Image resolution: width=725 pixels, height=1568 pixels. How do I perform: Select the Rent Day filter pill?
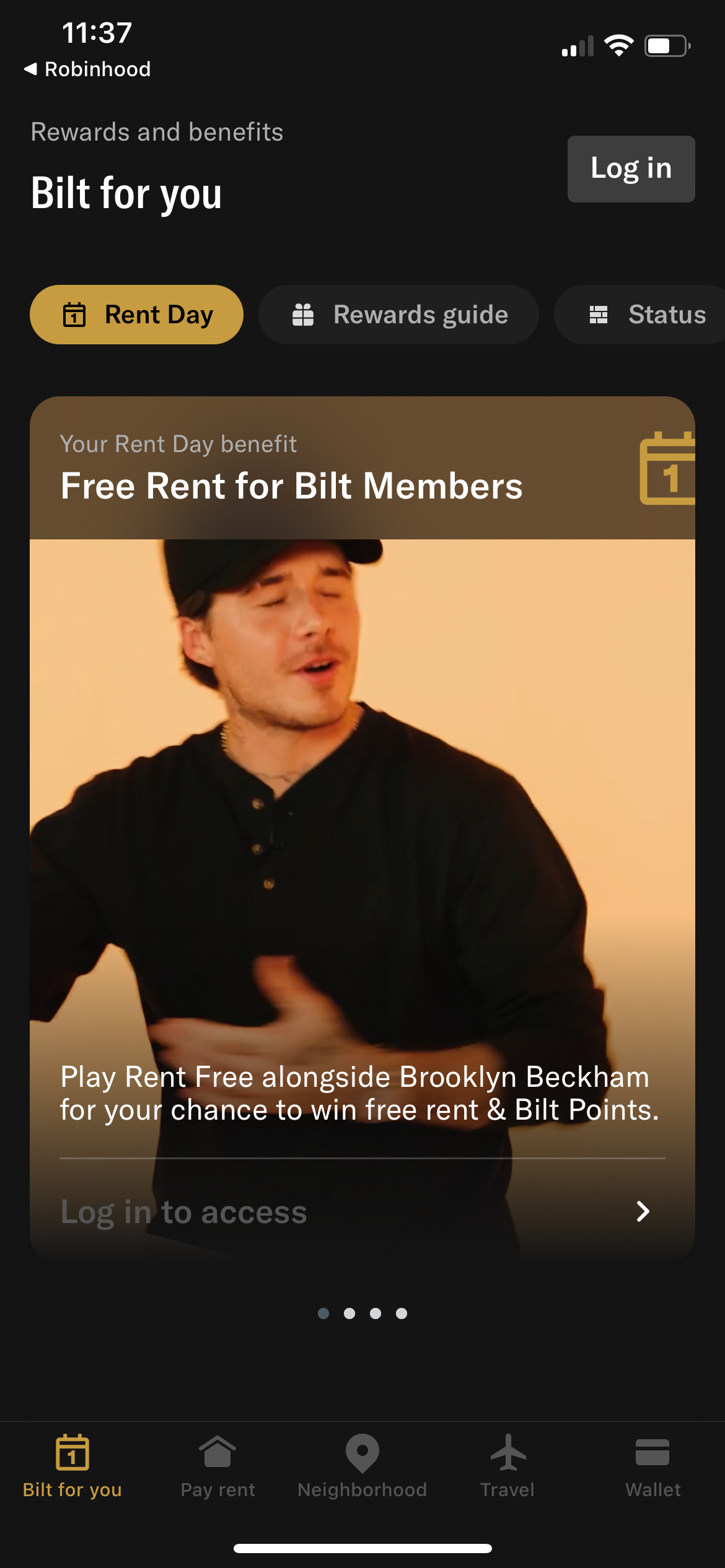[x=136, y=315]
